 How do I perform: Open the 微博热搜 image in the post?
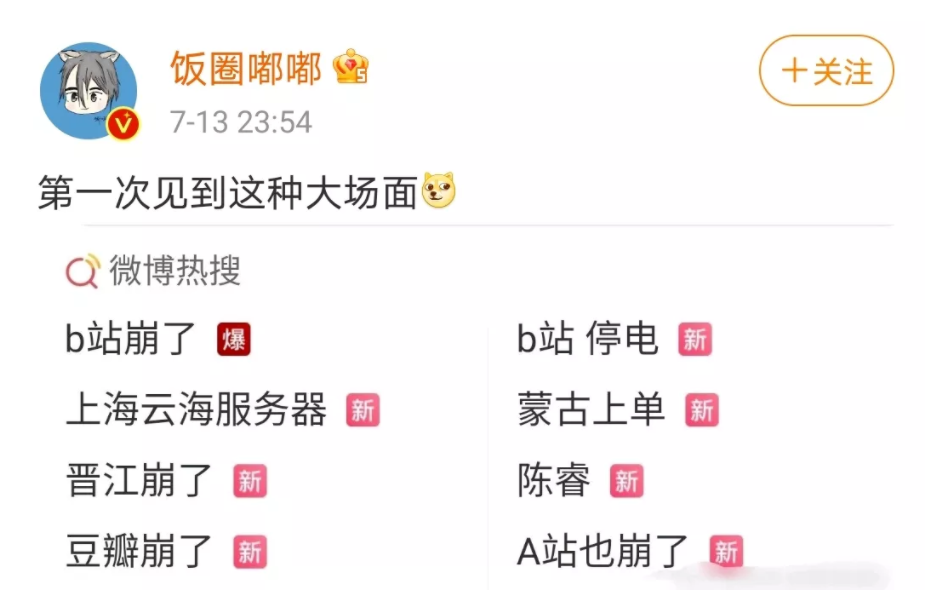tap(465, 410)
